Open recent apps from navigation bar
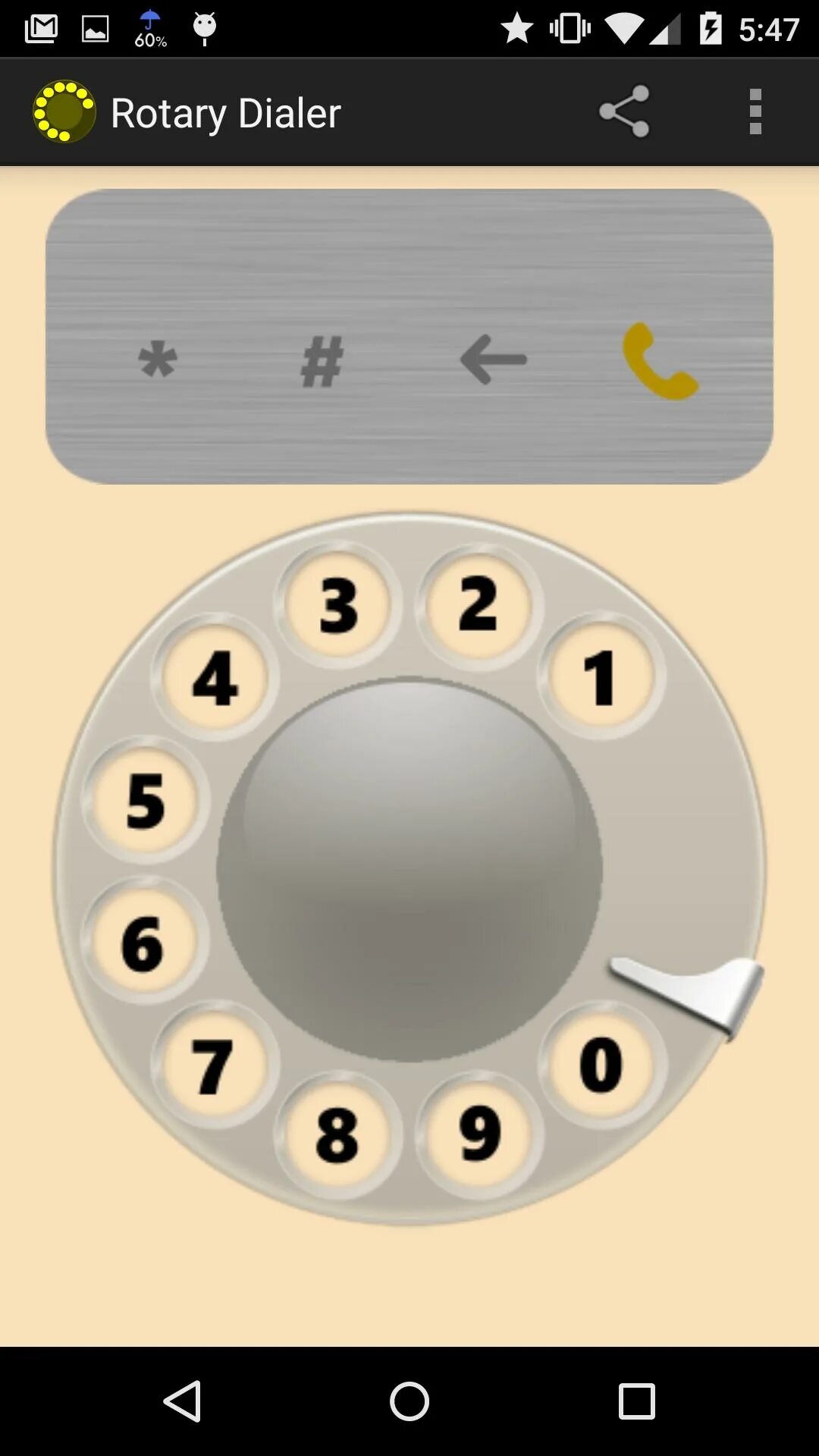The width and height of the screenshot is (819, 1456). tap(637, 1401)
